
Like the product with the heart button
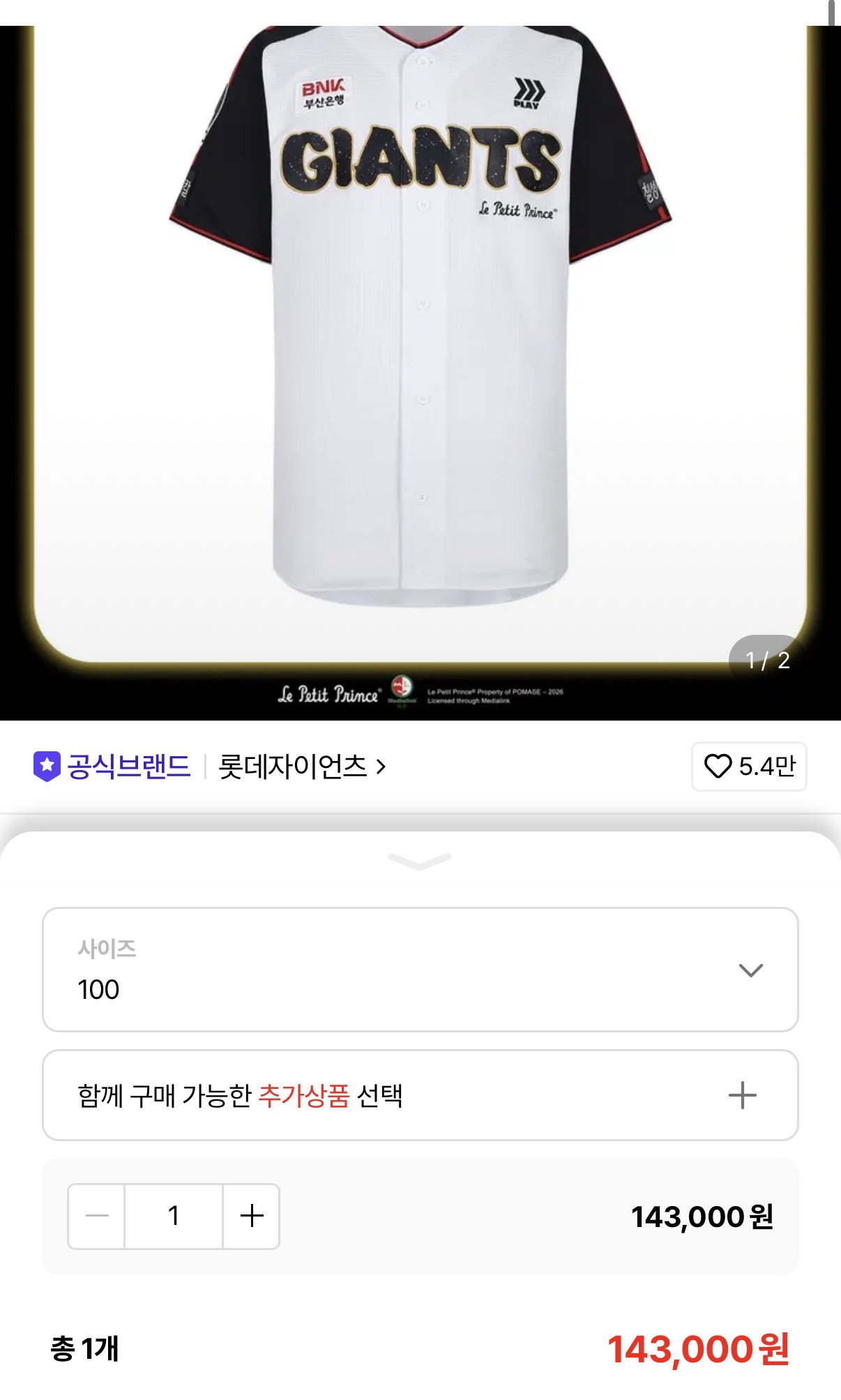coord(749,767)
